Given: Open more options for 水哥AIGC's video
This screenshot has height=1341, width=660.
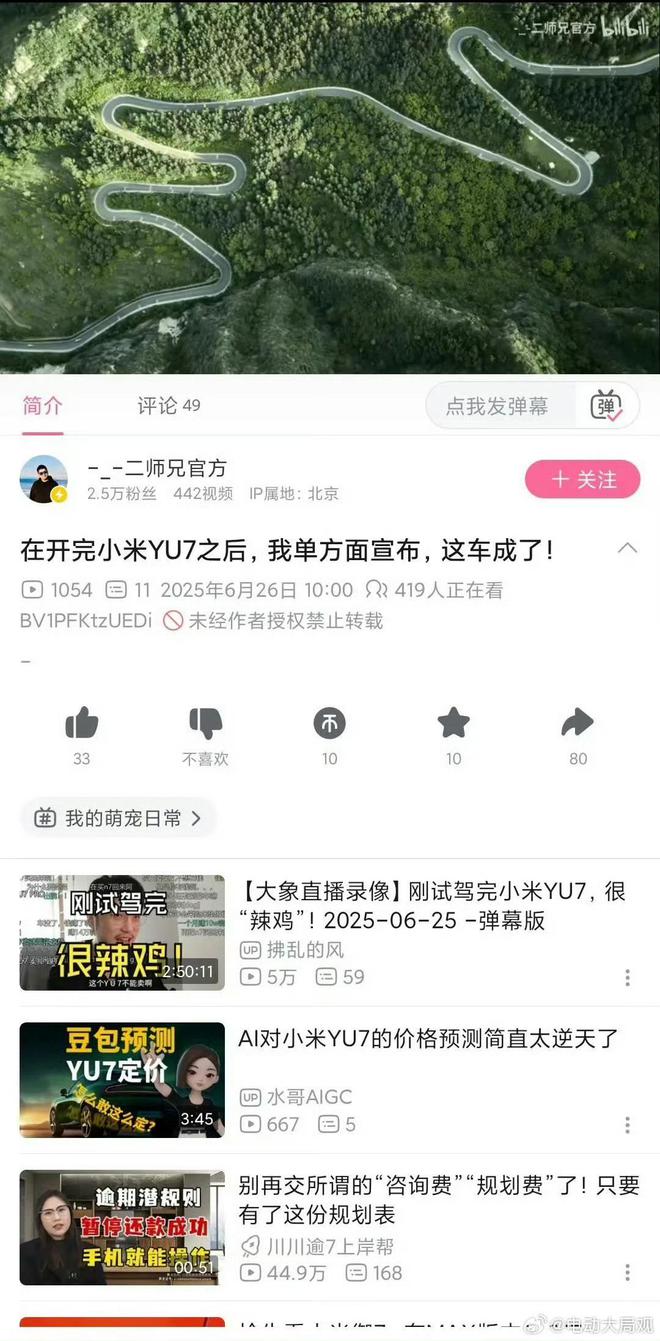Looking at the screenshot, I should pos(627,1125).
